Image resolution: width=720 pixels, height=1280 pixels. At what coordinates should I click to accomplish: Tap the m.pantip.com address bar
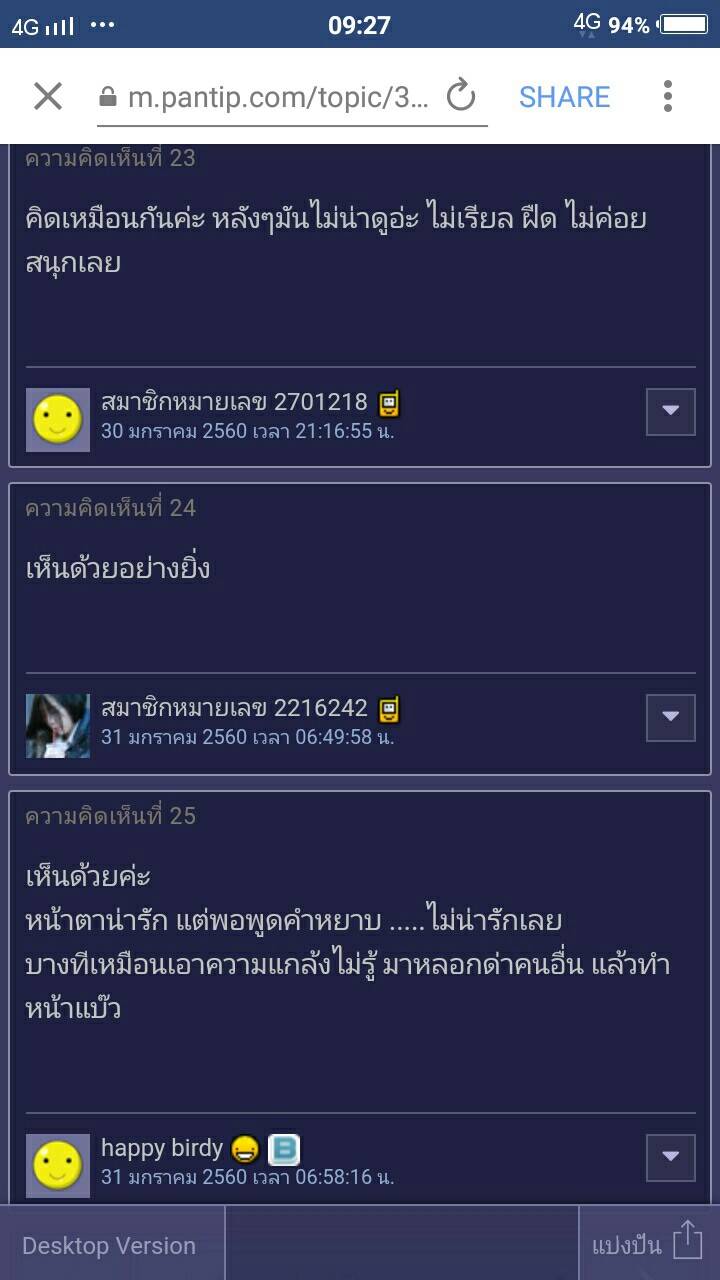278,98
